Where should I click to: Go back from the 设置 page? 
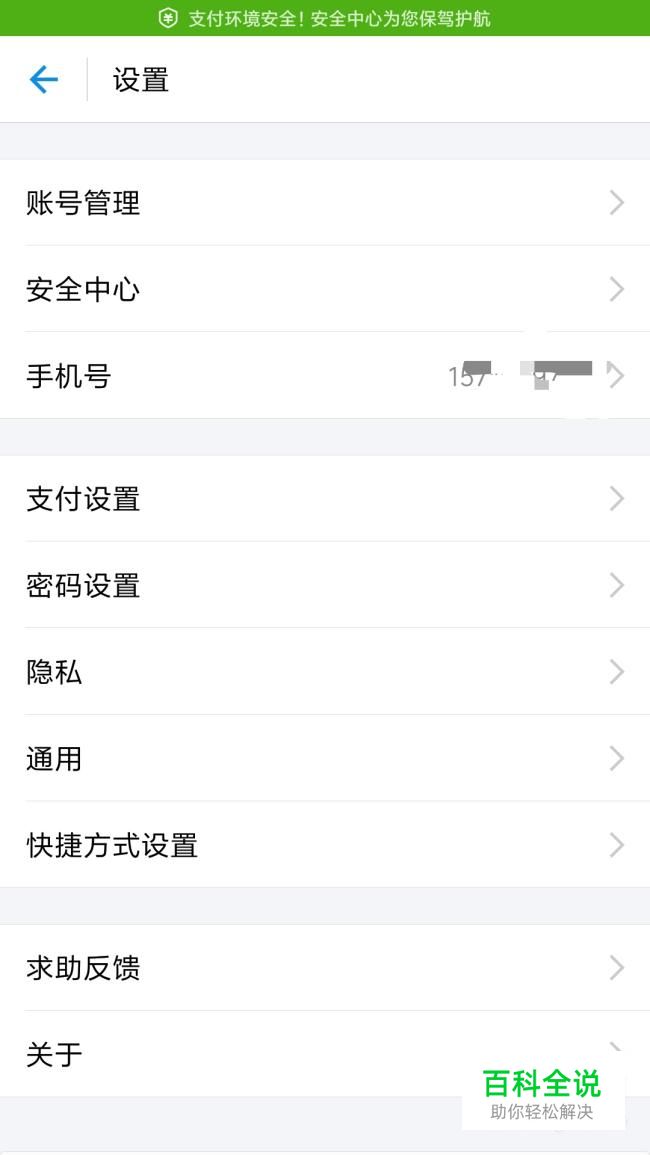pyautogui.click(x=44, y=80)
